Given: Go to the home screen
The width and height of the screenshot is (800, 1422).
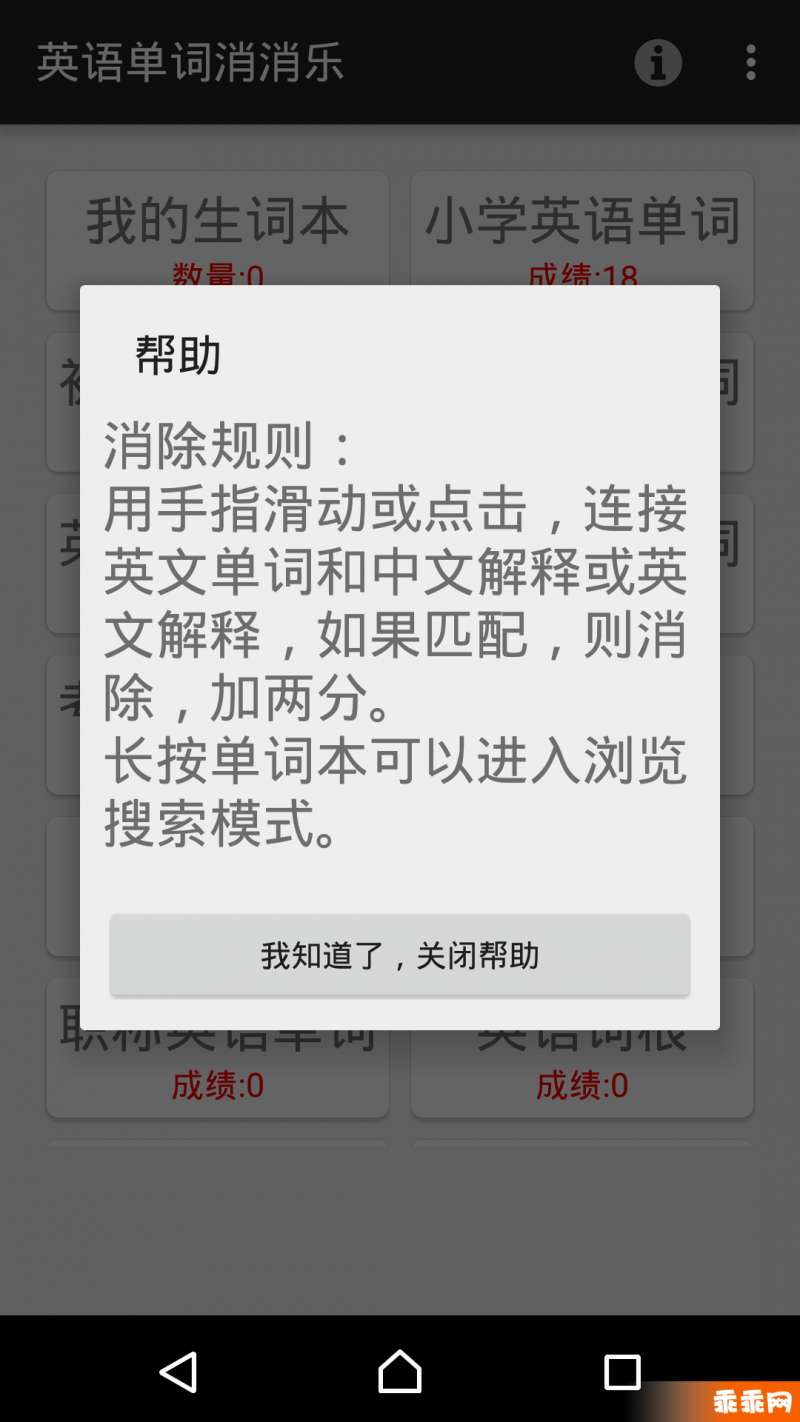Looking at the screenshot, I should tap(400, 1371).
